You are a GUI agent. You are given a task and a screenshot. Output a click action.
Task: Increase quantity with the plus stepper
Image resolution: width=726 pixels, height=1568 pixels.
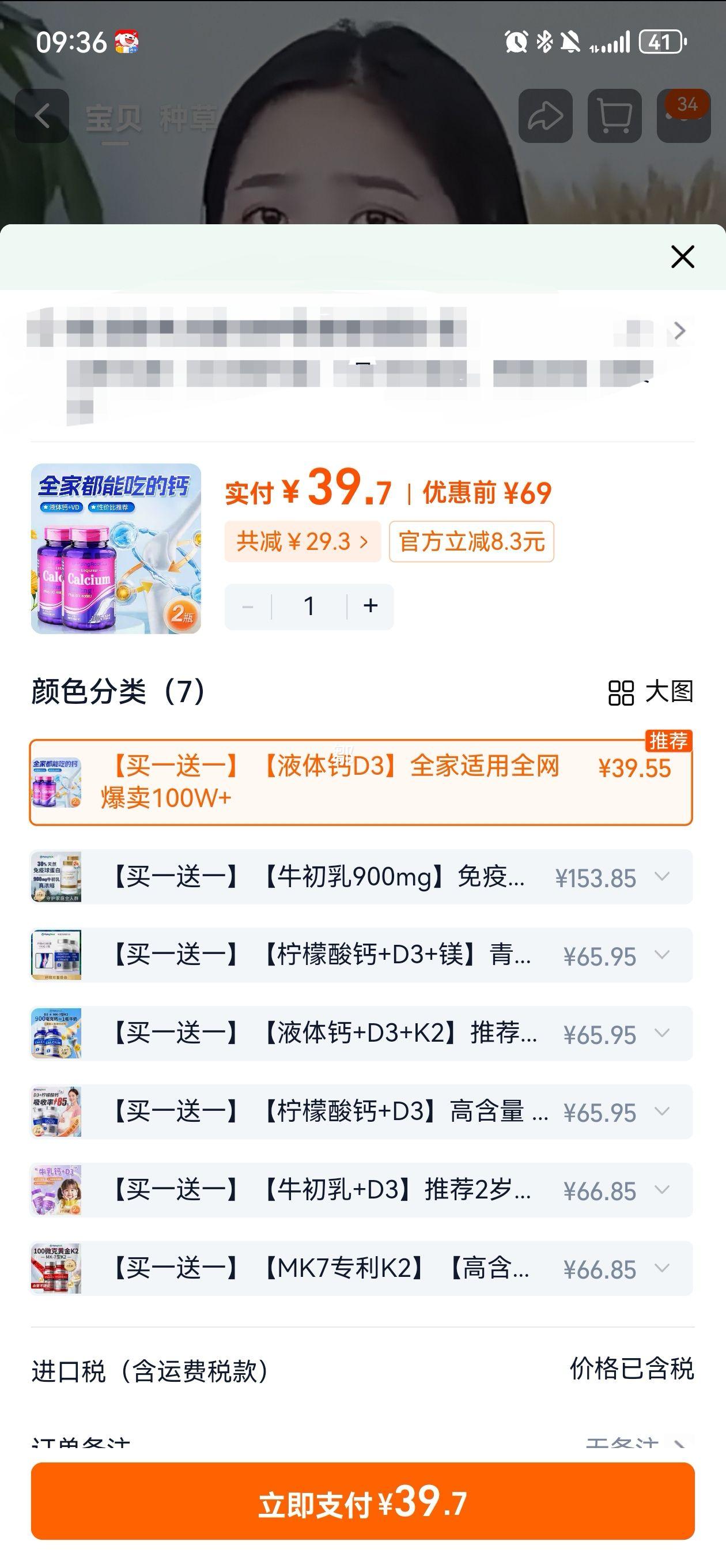coord(369,605)
